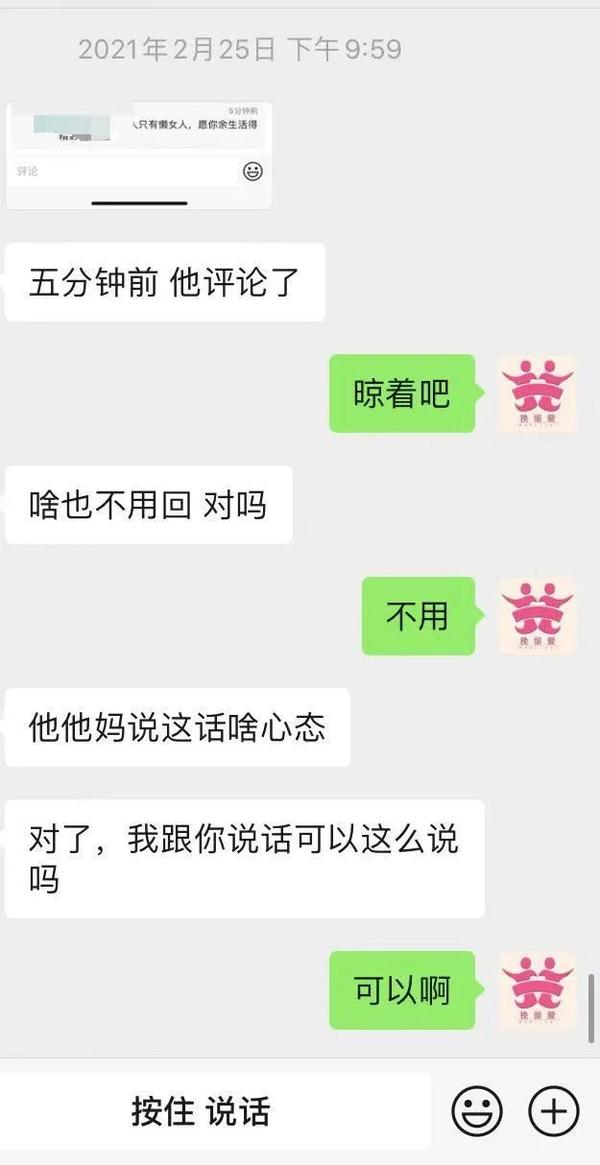Open the emoji picker
Screen dimensions: 600x1165
coord(477,1111)
